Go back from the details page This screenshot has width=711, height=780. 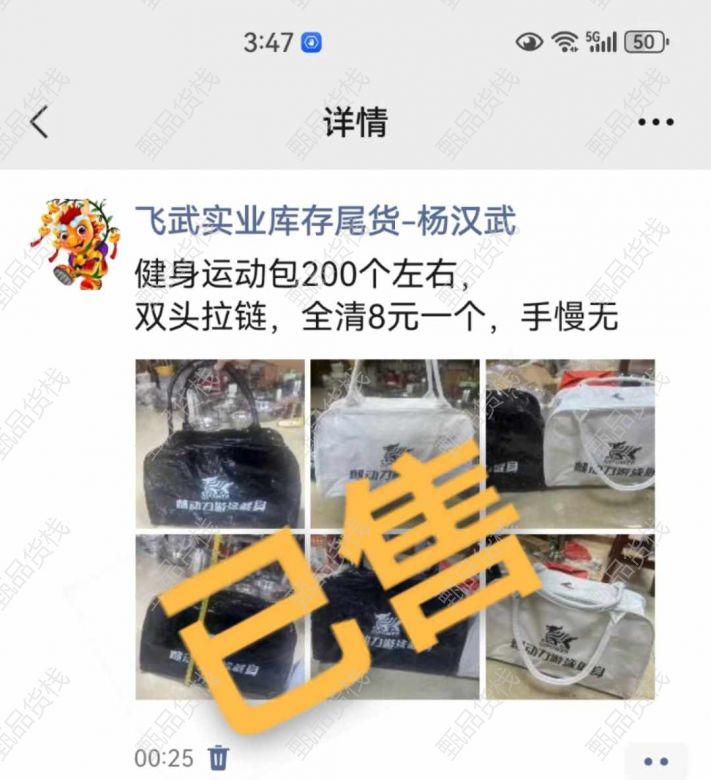tap(39, 122)
